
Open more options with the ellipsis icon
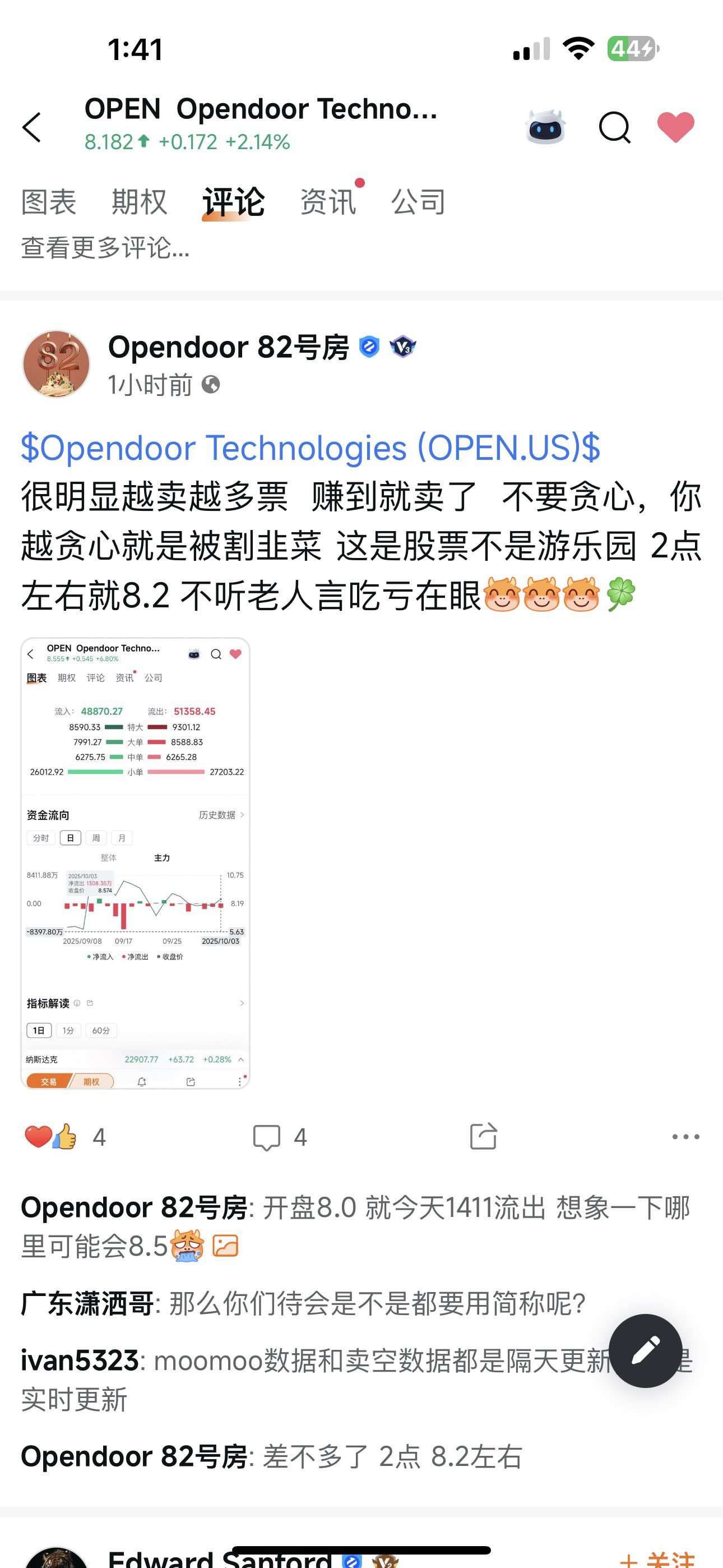coord(684,1136)
